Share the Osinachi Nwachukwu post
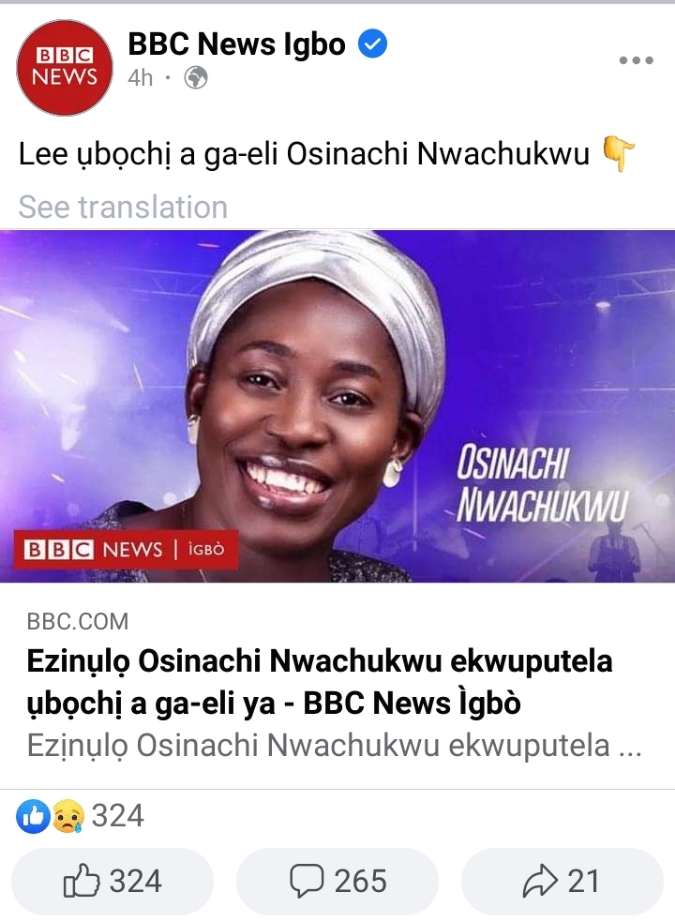The height and width of the screenshot is (922, 675). (561, 881)
